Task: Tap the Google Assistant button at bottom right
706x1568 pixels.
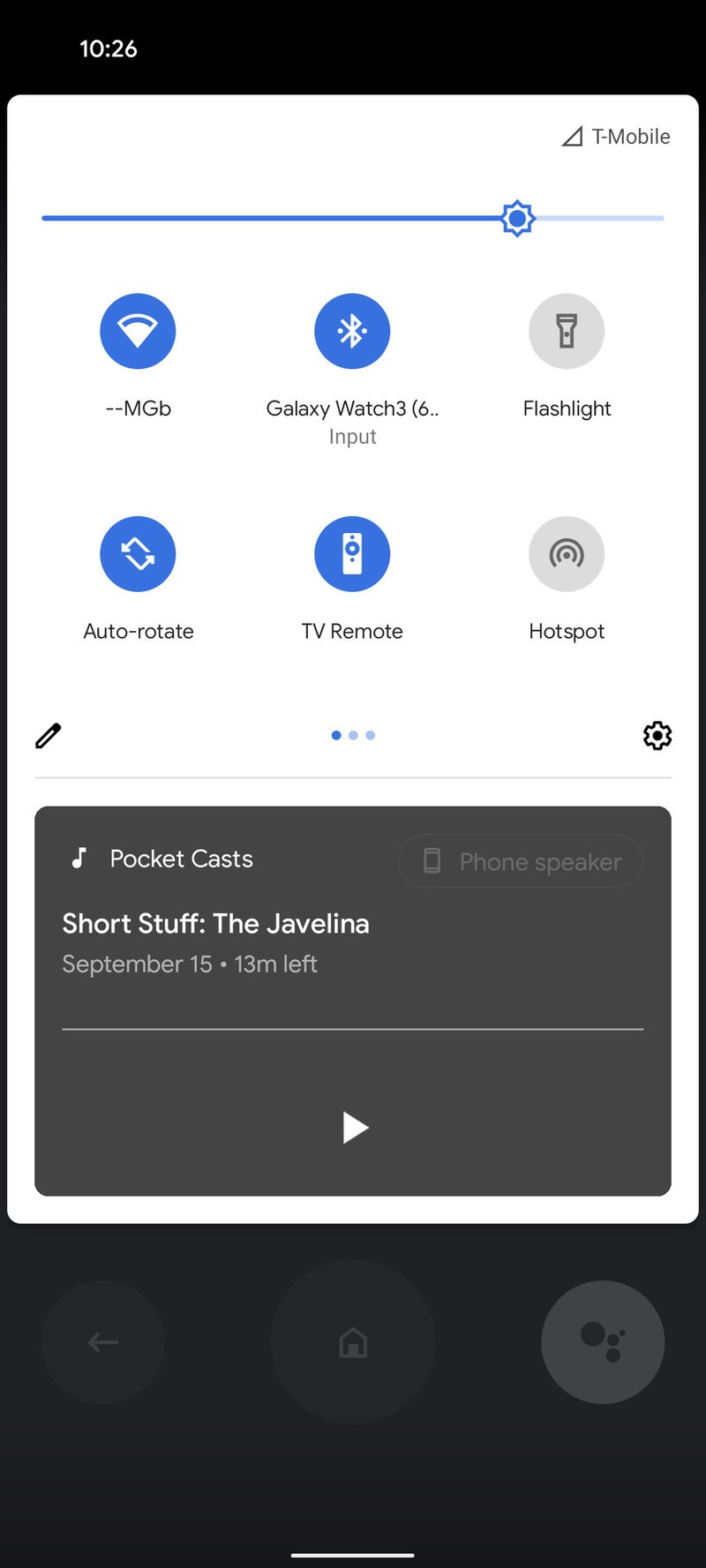Action: point(603,1342)
